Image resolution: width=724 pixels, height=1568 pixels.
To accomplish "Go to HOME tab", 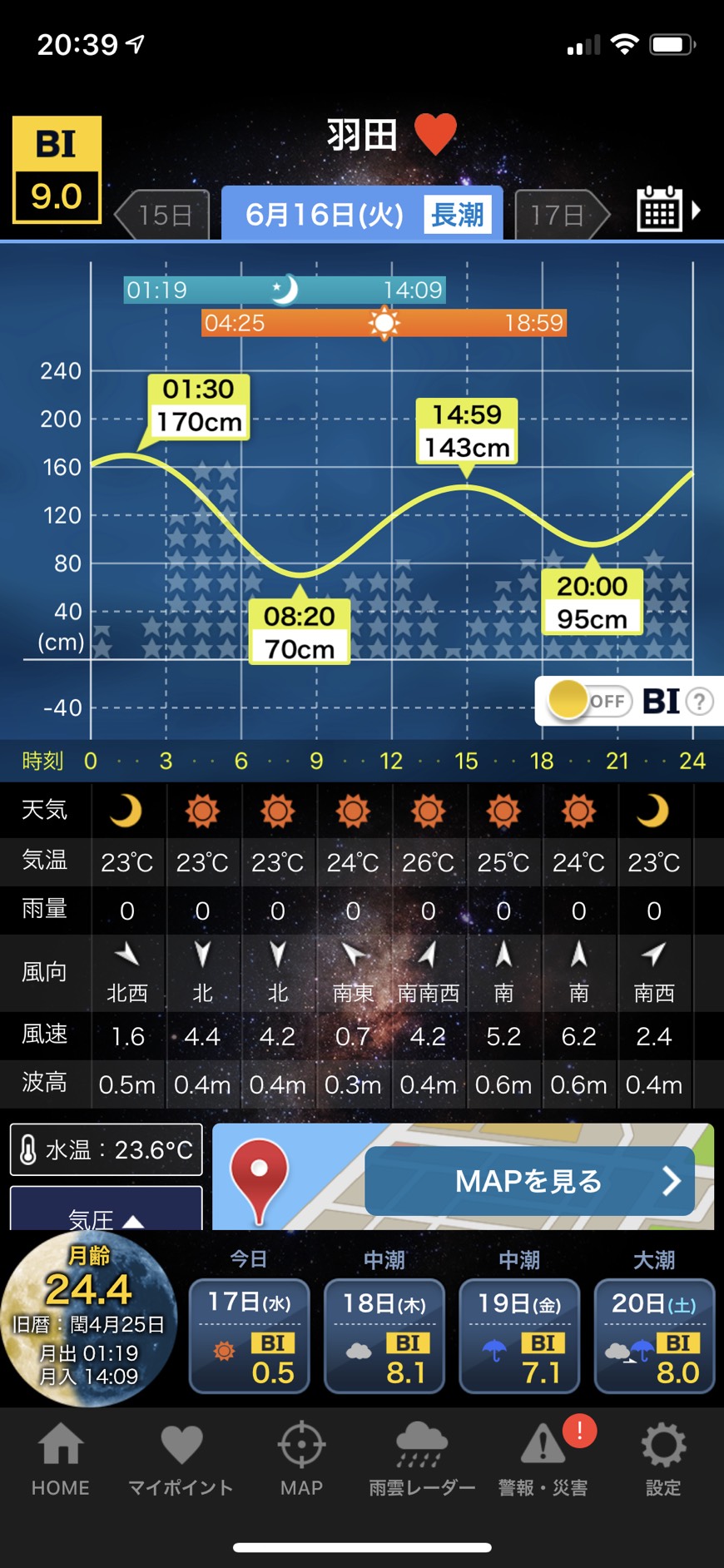I will click(60, 1460).
